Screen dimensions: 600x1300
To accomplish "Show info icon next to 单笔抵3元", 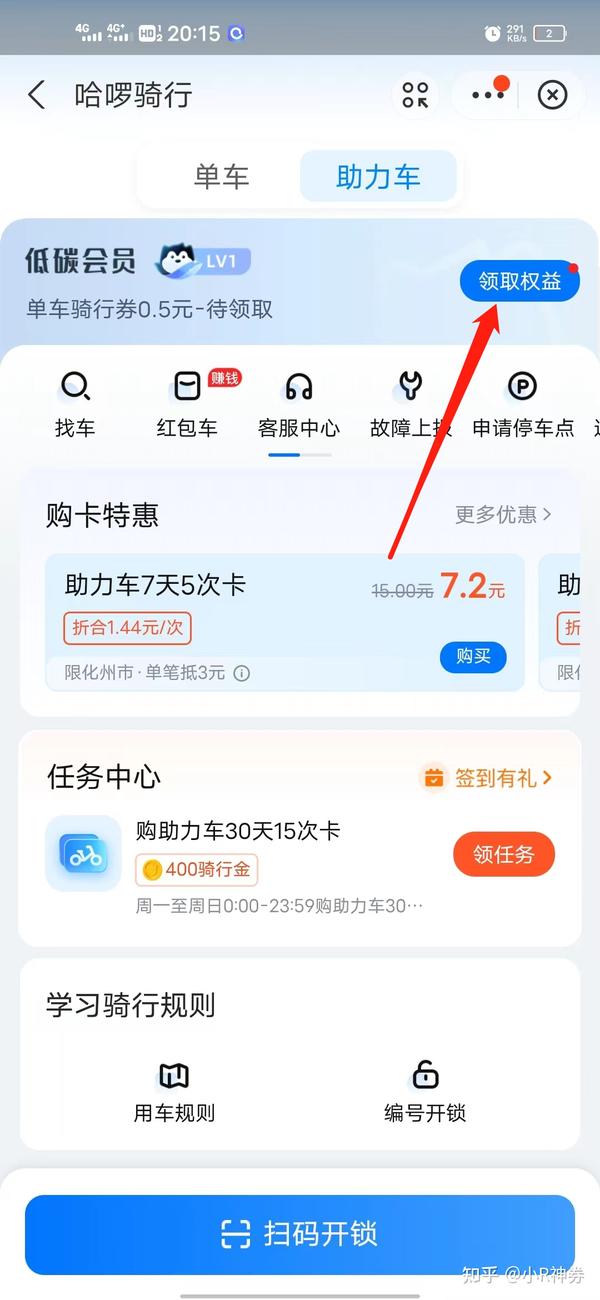I will [241, 673].
